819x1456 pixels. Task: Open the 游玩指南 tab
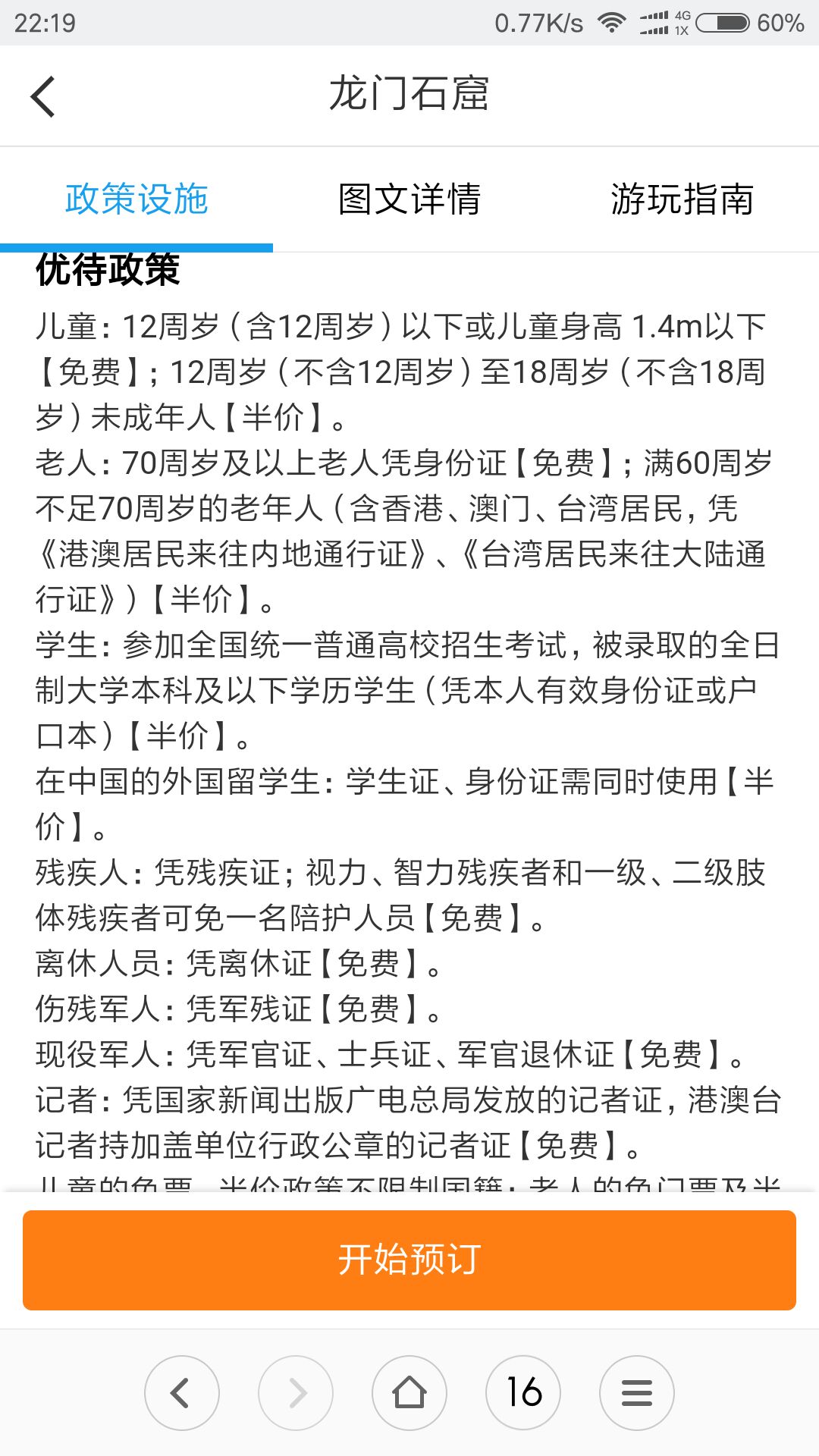(x=682, y=199)
